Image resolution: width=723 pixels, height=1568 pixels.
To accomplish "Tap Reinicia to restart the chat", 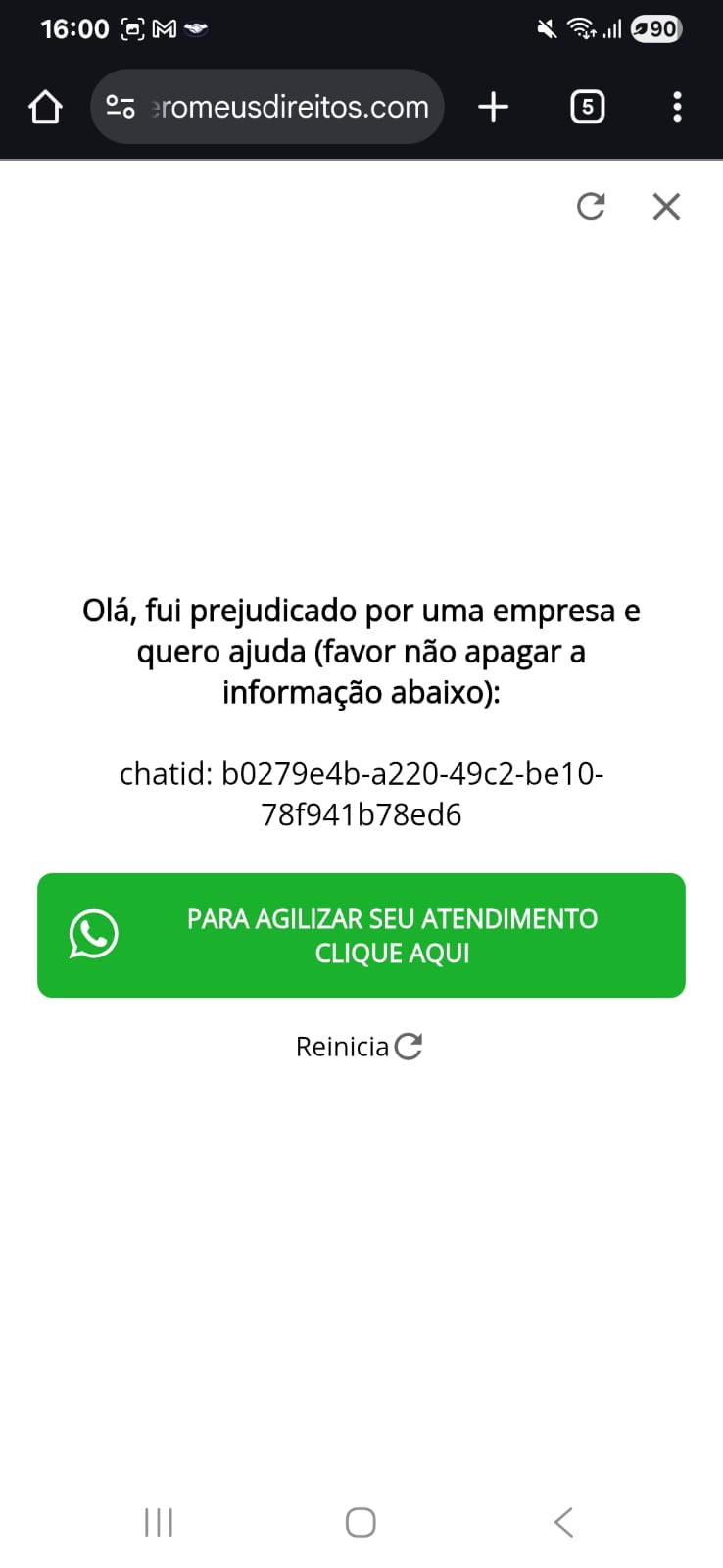I will (359, 1047).
